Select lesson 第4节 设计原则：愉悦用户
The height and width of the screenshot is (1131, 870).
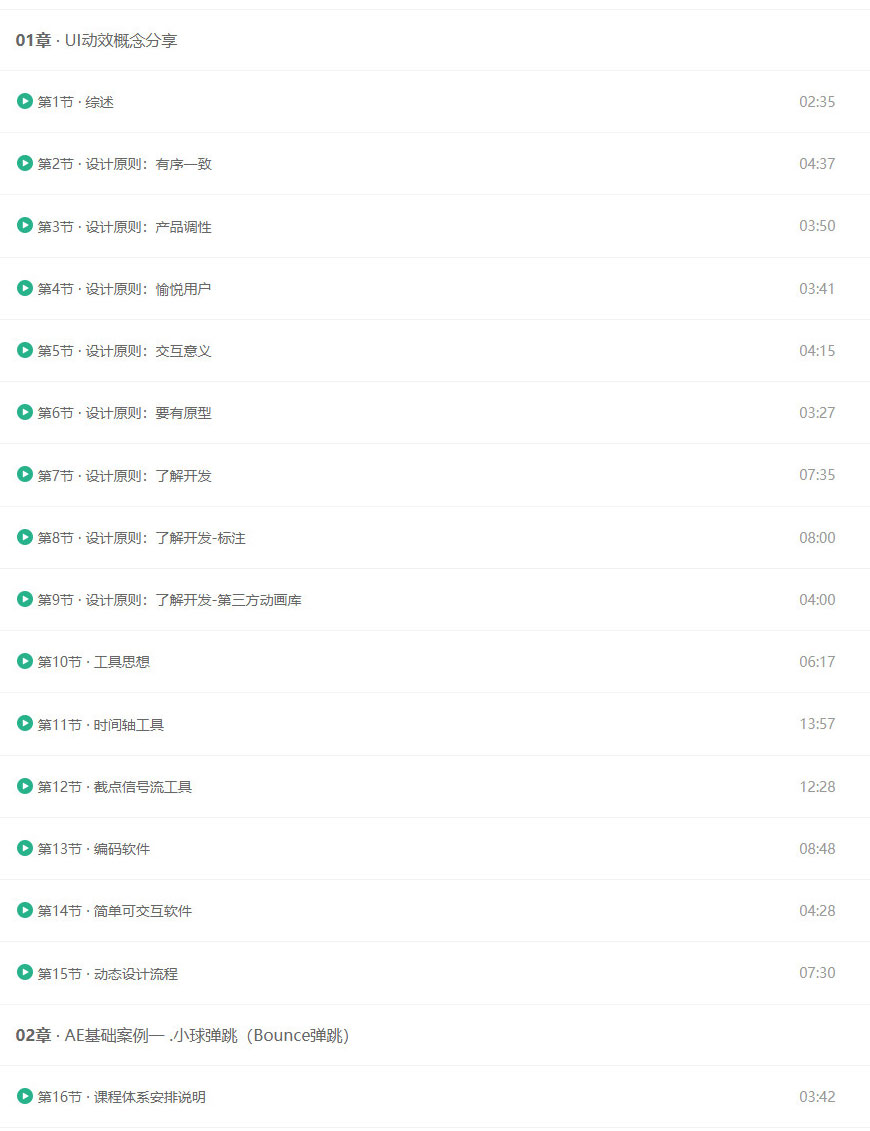pyautogui.click(x=124, y=289)
